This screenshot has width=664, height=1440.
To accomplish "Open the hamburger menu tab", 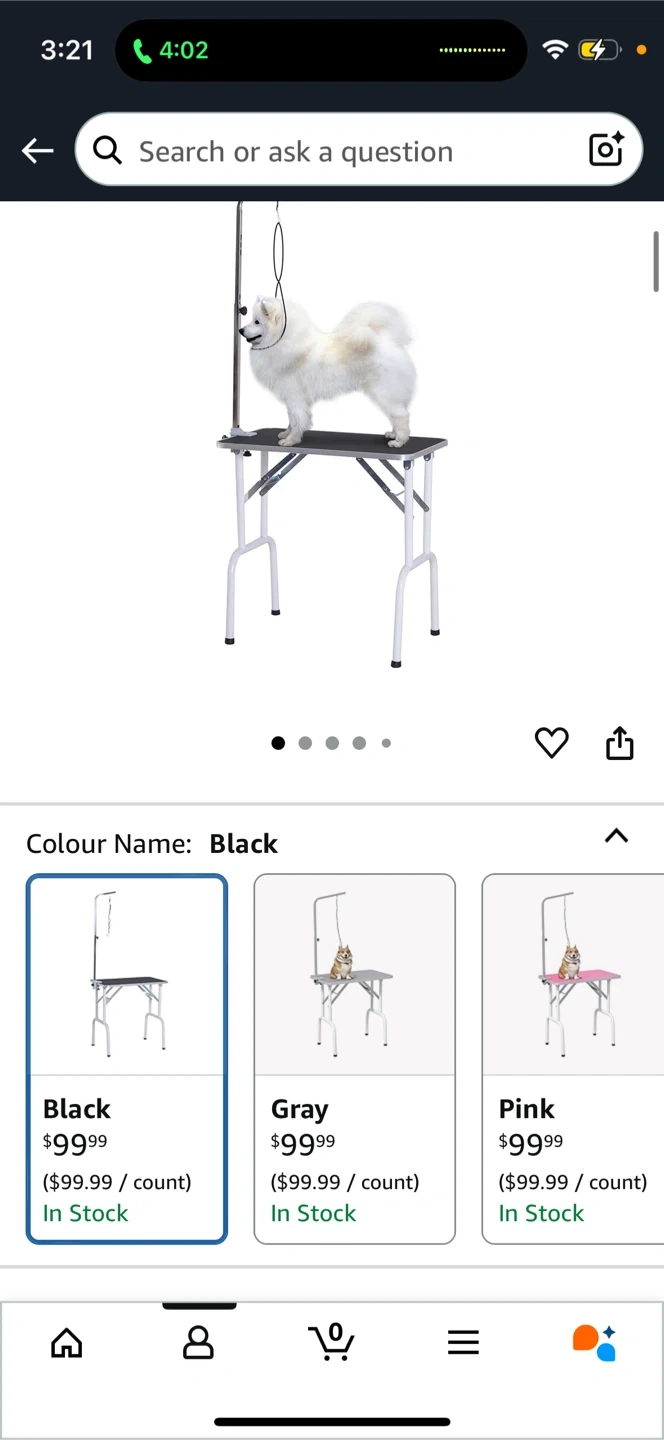I will click(463, 1343).
